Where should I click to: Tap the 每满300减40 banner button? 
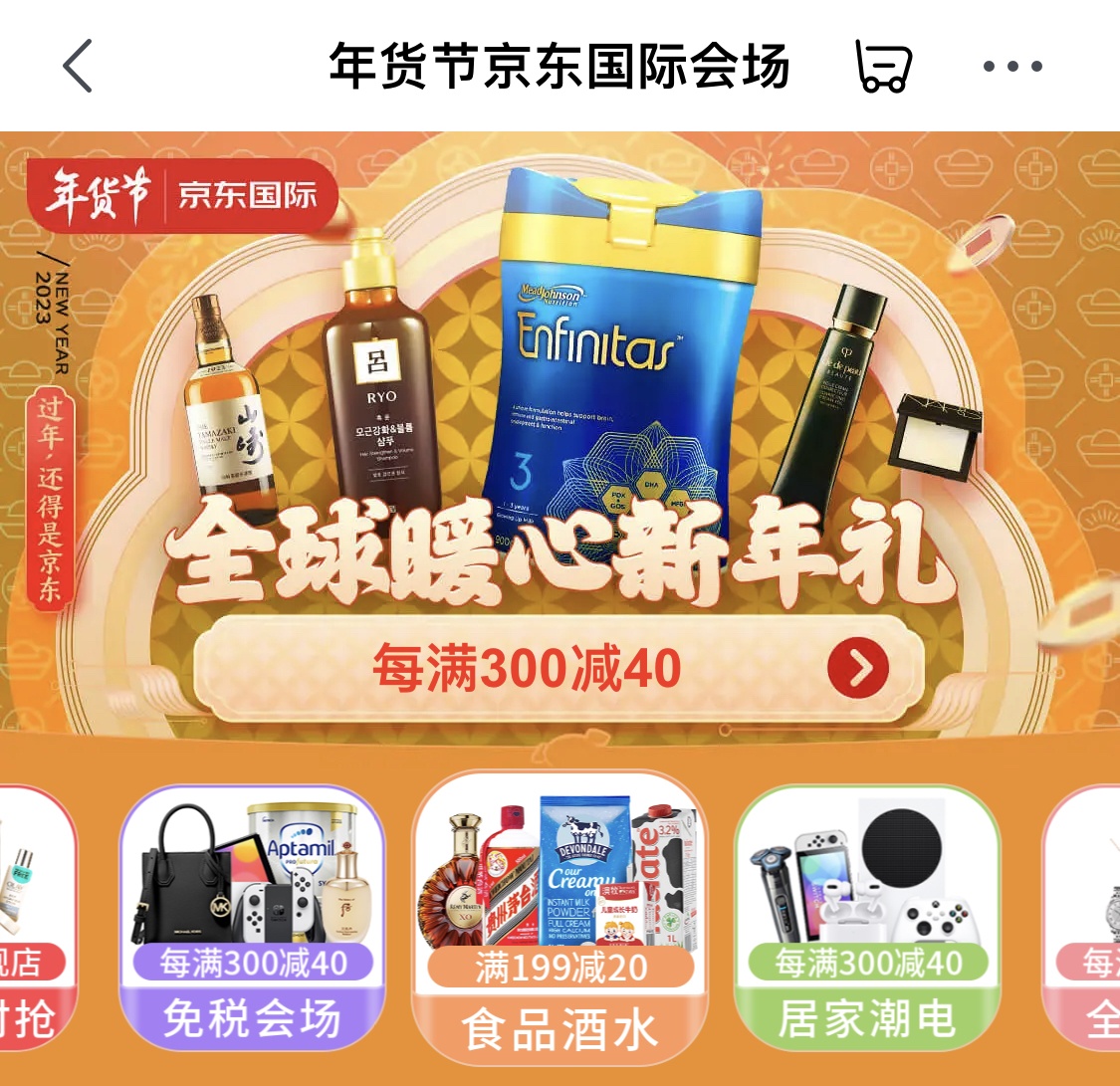pos(559,669)
